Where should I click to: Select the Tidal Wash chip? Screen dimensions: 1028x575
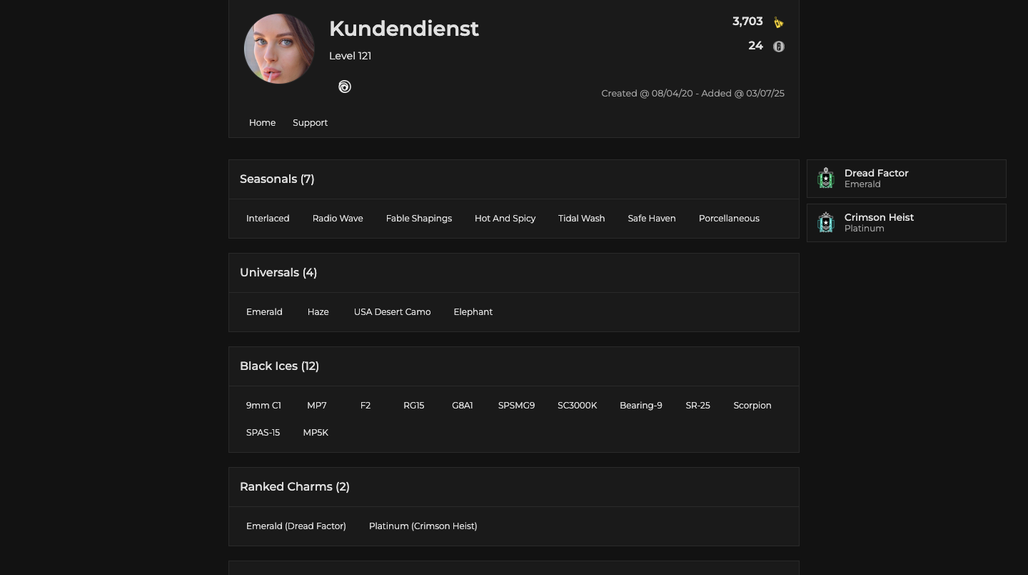point(581,219)
